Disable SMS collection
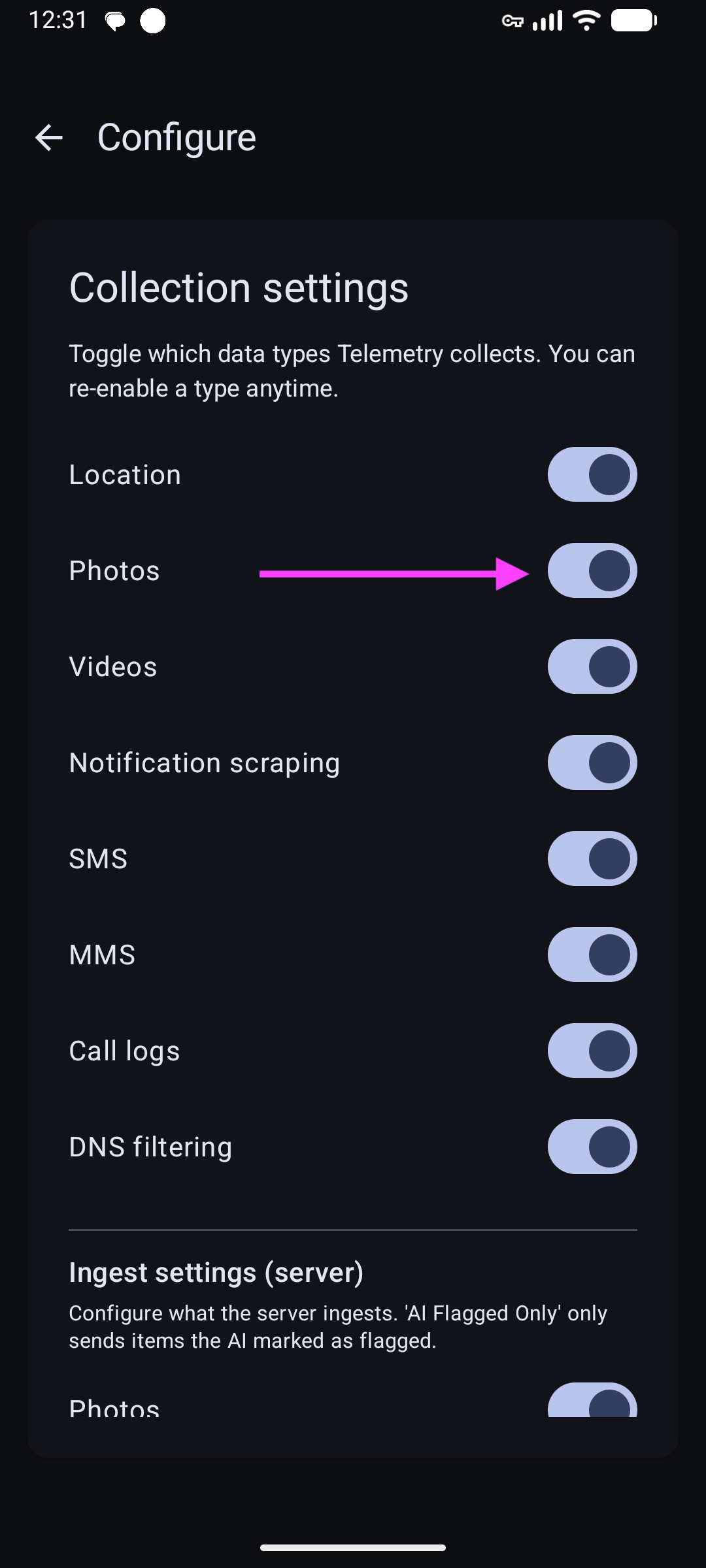 tap(591, 858)
